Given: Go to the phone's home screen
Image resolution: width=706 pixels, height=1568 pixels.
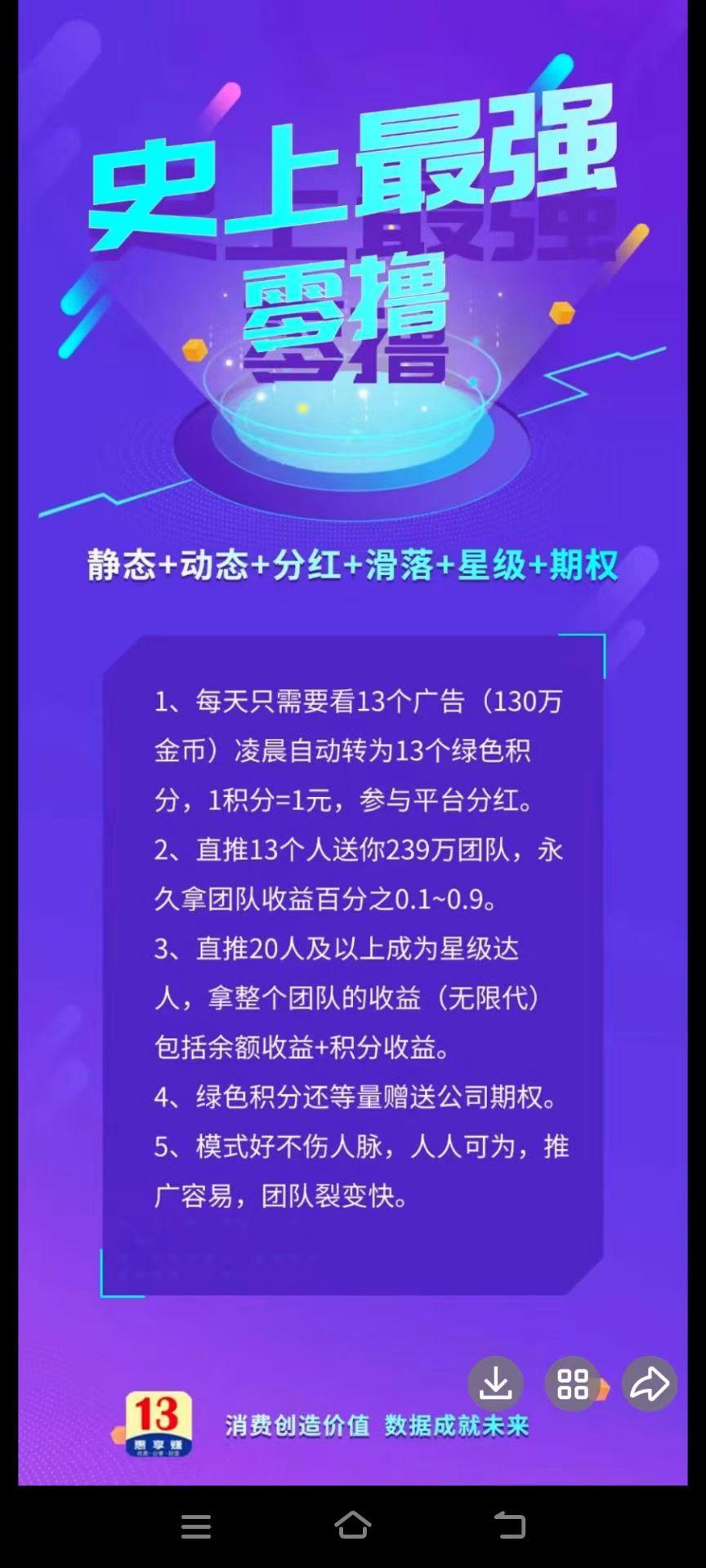Looking at the screenshot, I should click(x=353, y=1525).
